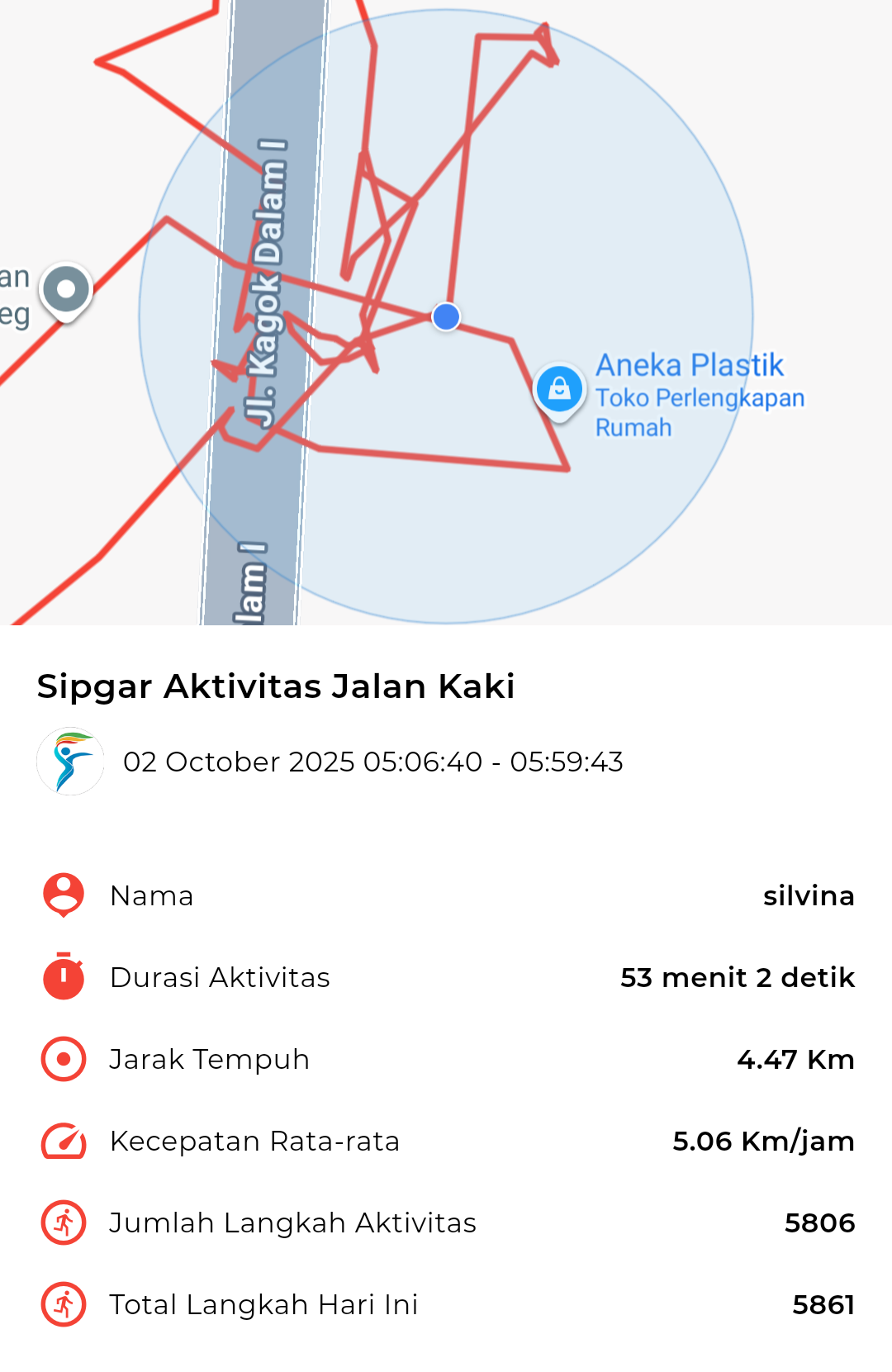The height and width of the screenshot is (1372, 892).
Task: Tap the blue current location dot
Action: [x=446, y=316]
